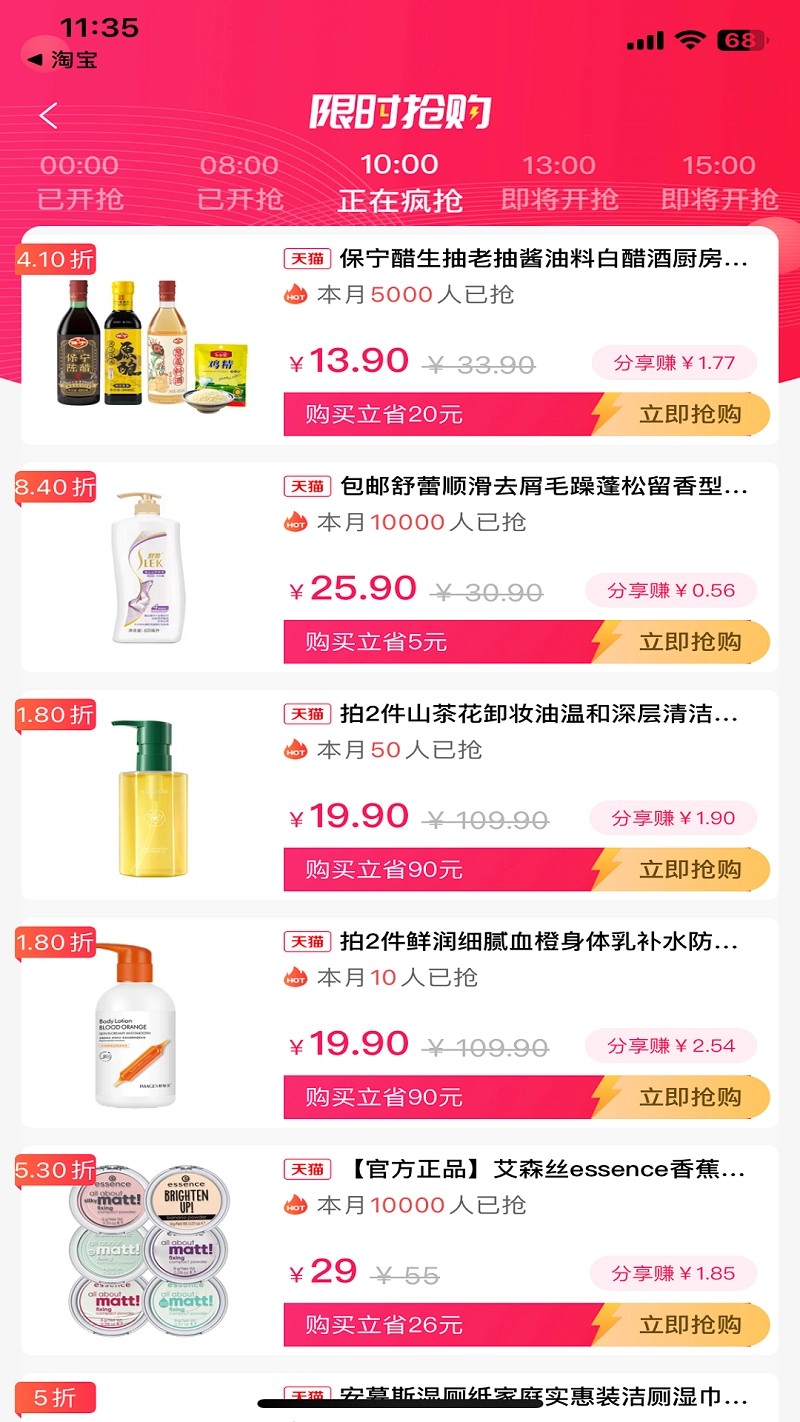The height and width of the screenshot is (1422, 800).
Task: Tap 立即抢购 for 舒蕾 shampoo
Action: pyautogui.click(x=690, y=642)
